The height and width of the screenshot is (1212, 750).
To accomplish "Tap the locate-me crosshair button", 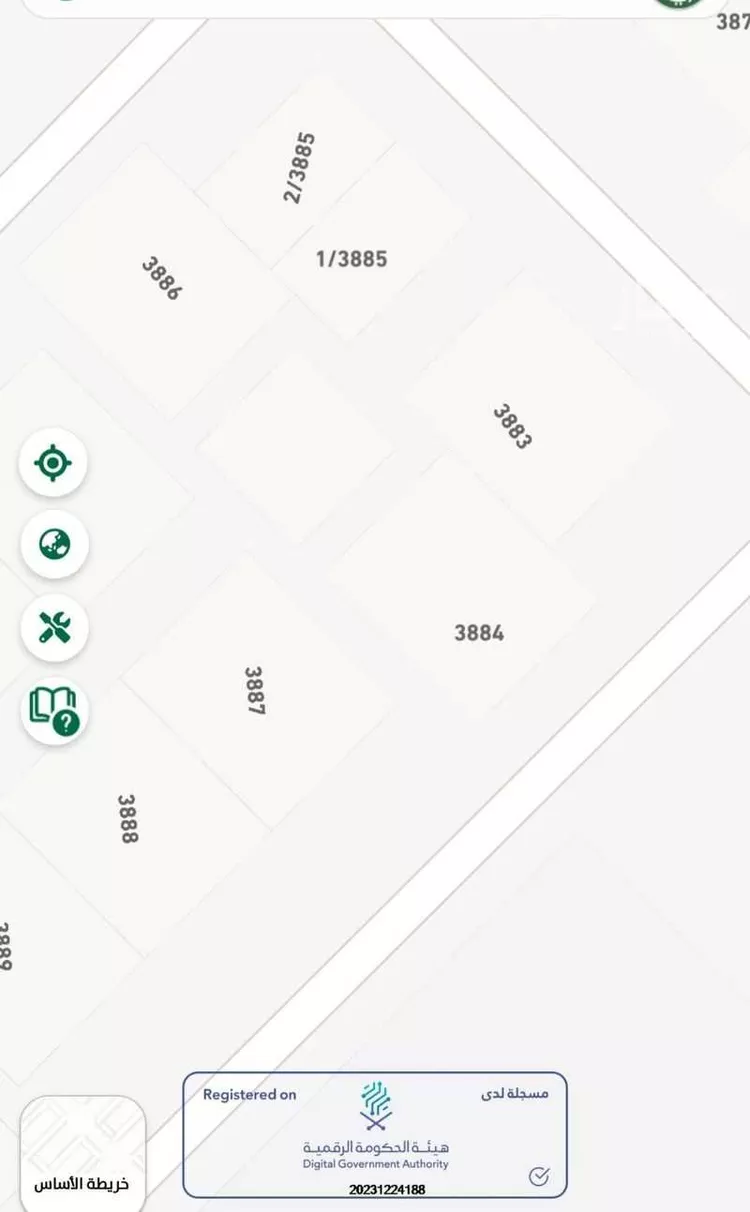I will (53, 463).
